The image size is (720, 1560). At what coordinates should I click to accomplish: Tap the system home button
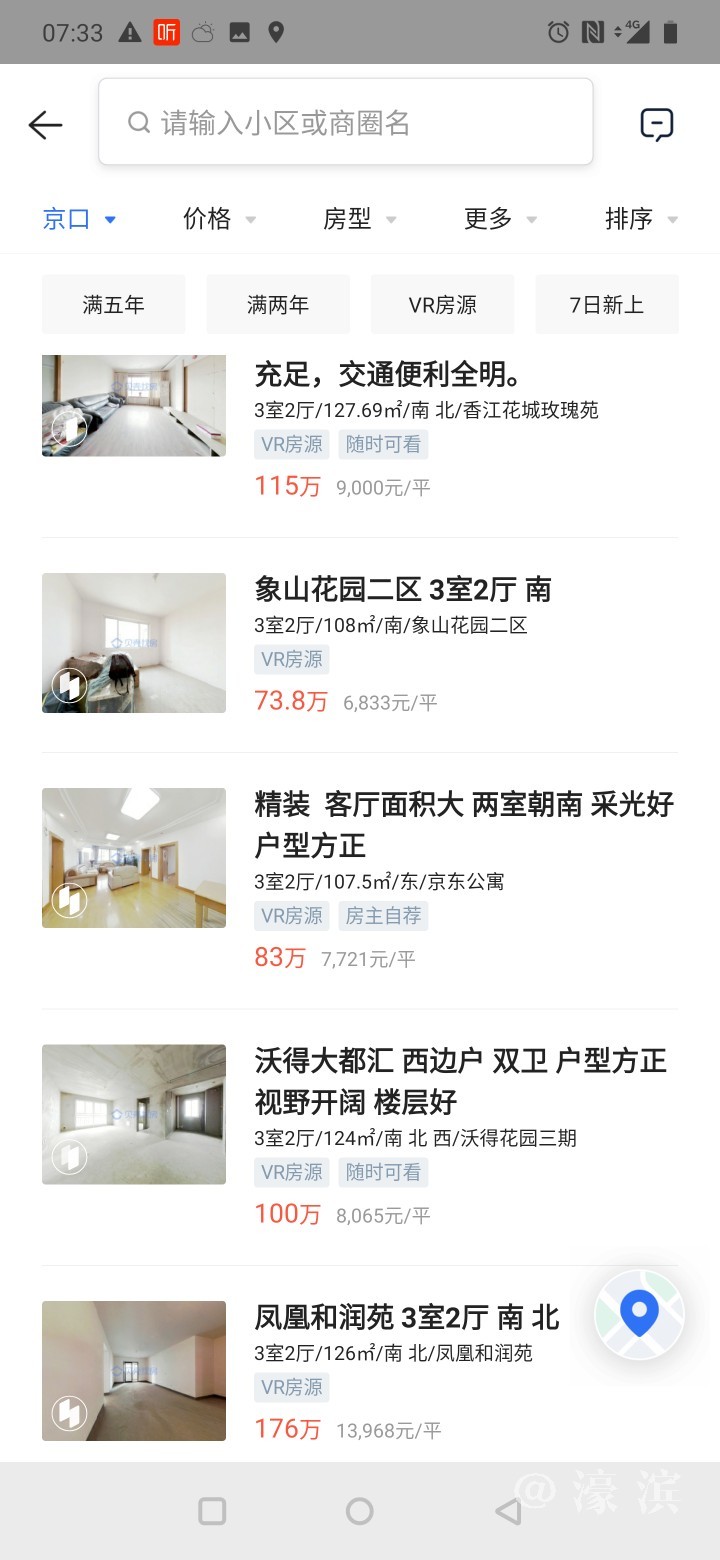[x=359, y=1511]
